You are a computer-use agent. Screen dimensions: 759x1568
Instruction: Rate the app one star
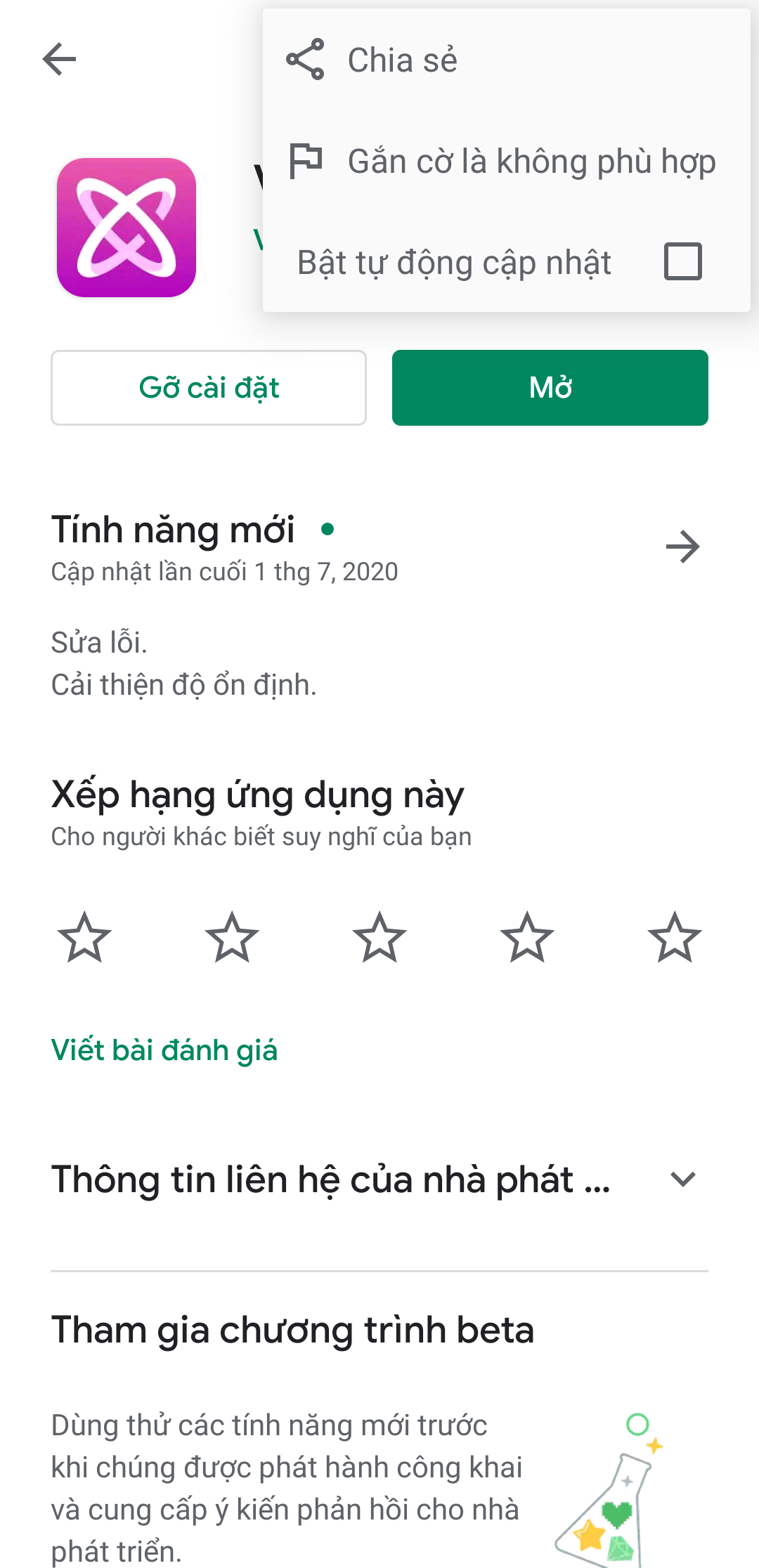(84, 937)
